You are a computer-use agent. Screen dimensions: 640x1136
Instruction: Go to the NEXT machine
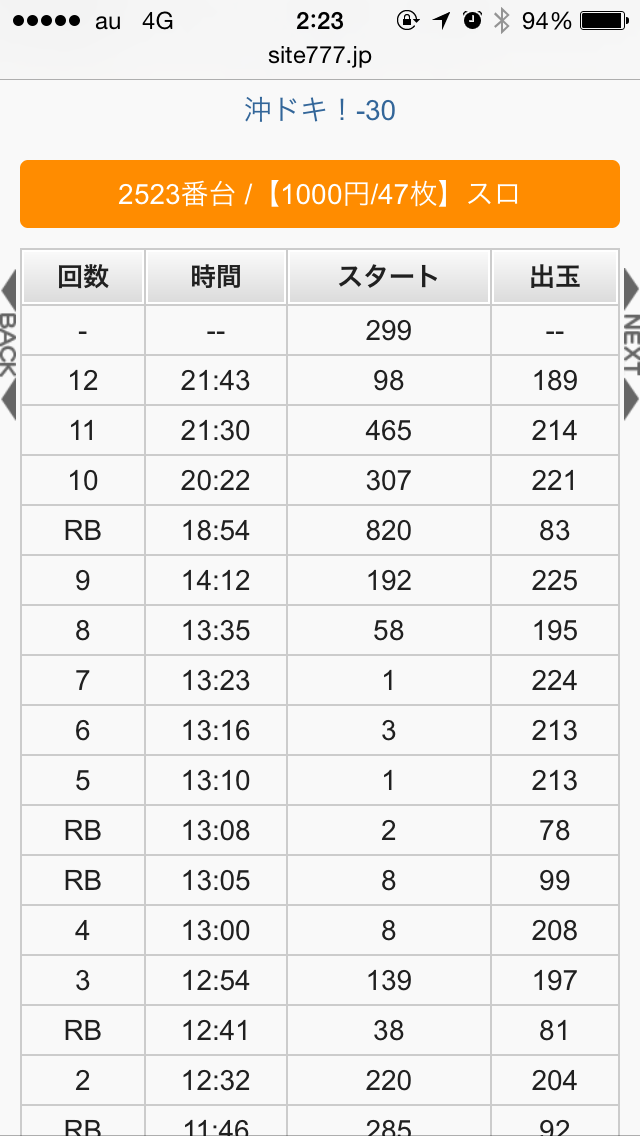(x=631, y=344)
